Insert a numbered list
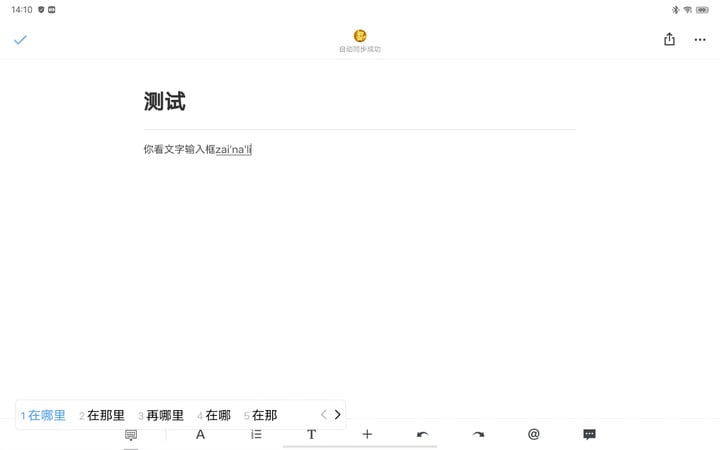This screenshot has width=720, height=450. click(x=256, y=435)
